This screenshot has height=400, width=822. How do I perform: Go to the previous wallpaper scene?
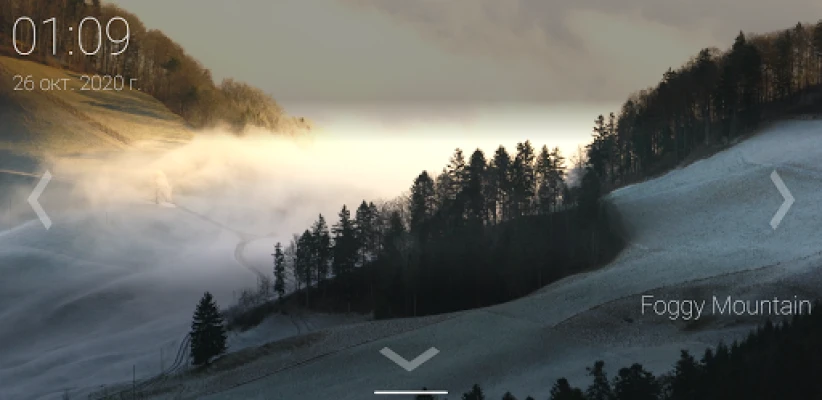click(39, 199)
